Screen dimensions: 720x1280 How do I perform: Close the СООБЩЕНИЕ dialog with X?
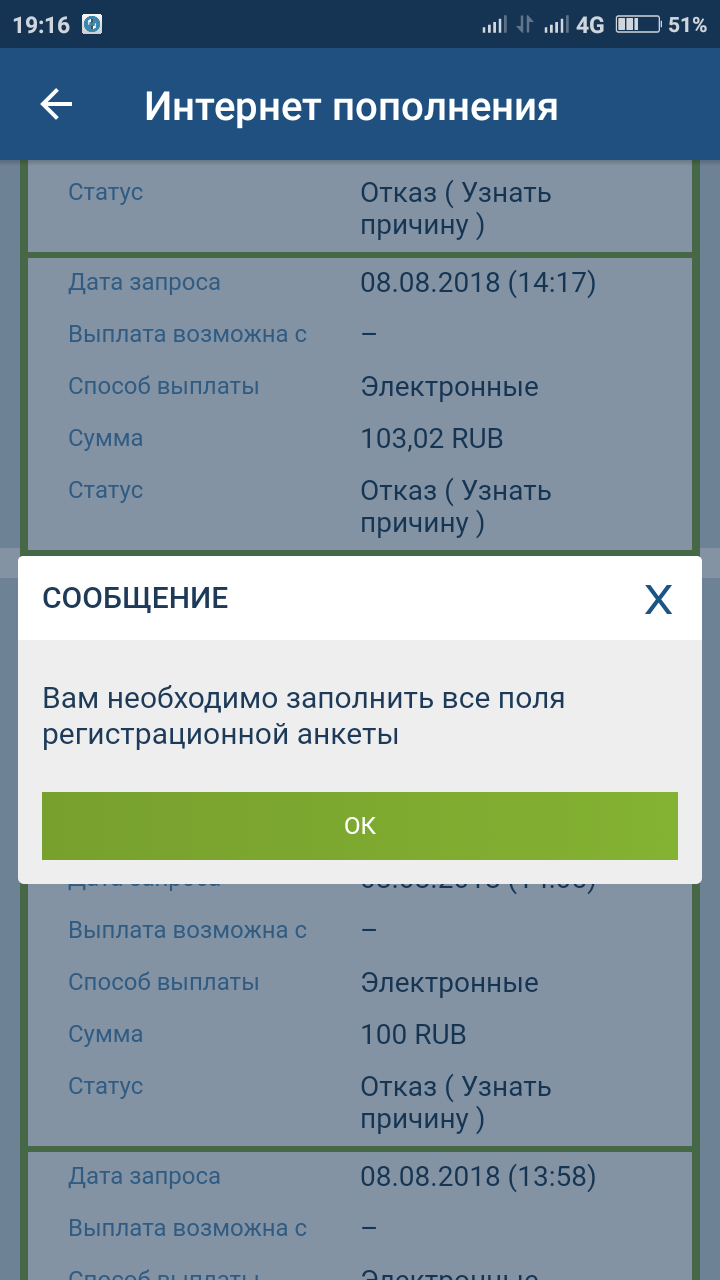point(658,599)
